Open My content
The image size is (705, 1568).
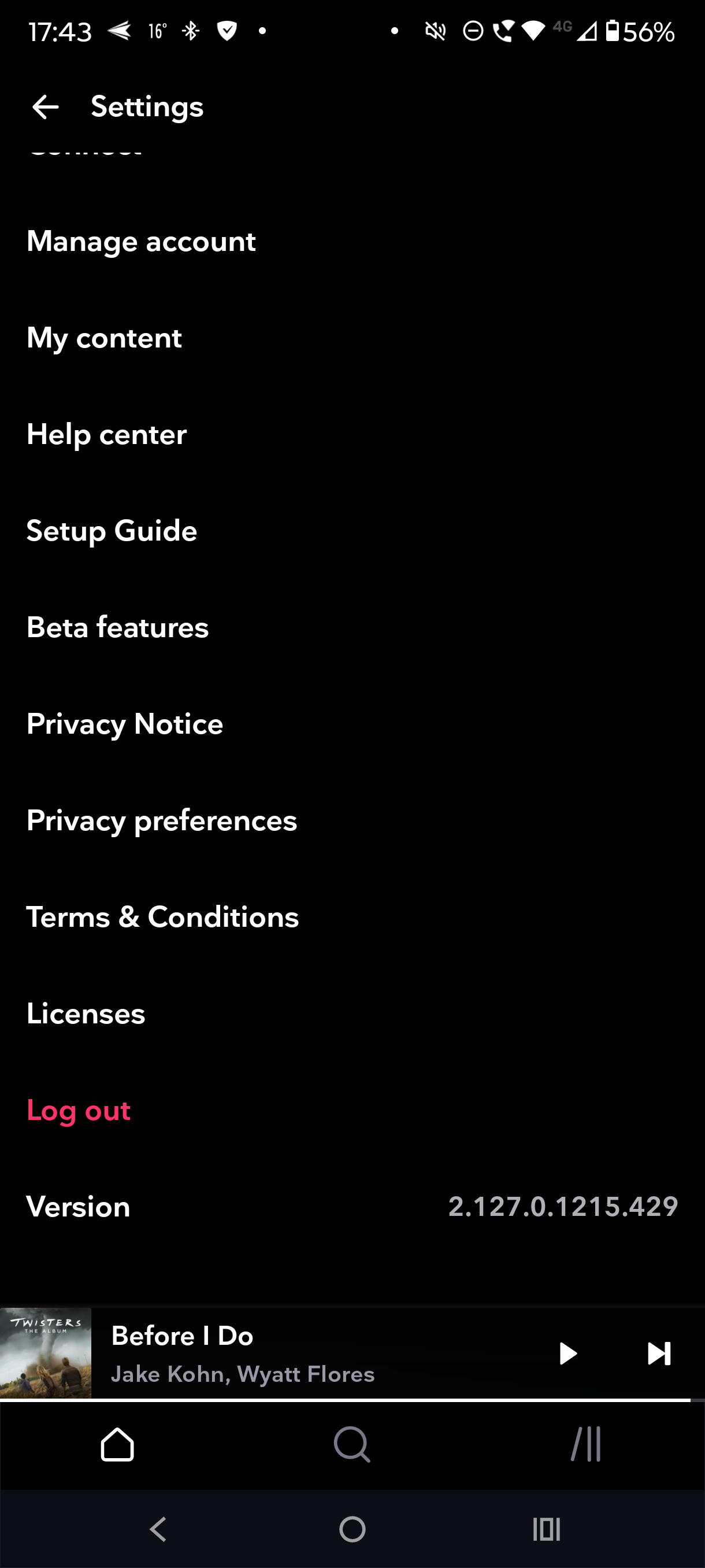[x=352, y=338]
